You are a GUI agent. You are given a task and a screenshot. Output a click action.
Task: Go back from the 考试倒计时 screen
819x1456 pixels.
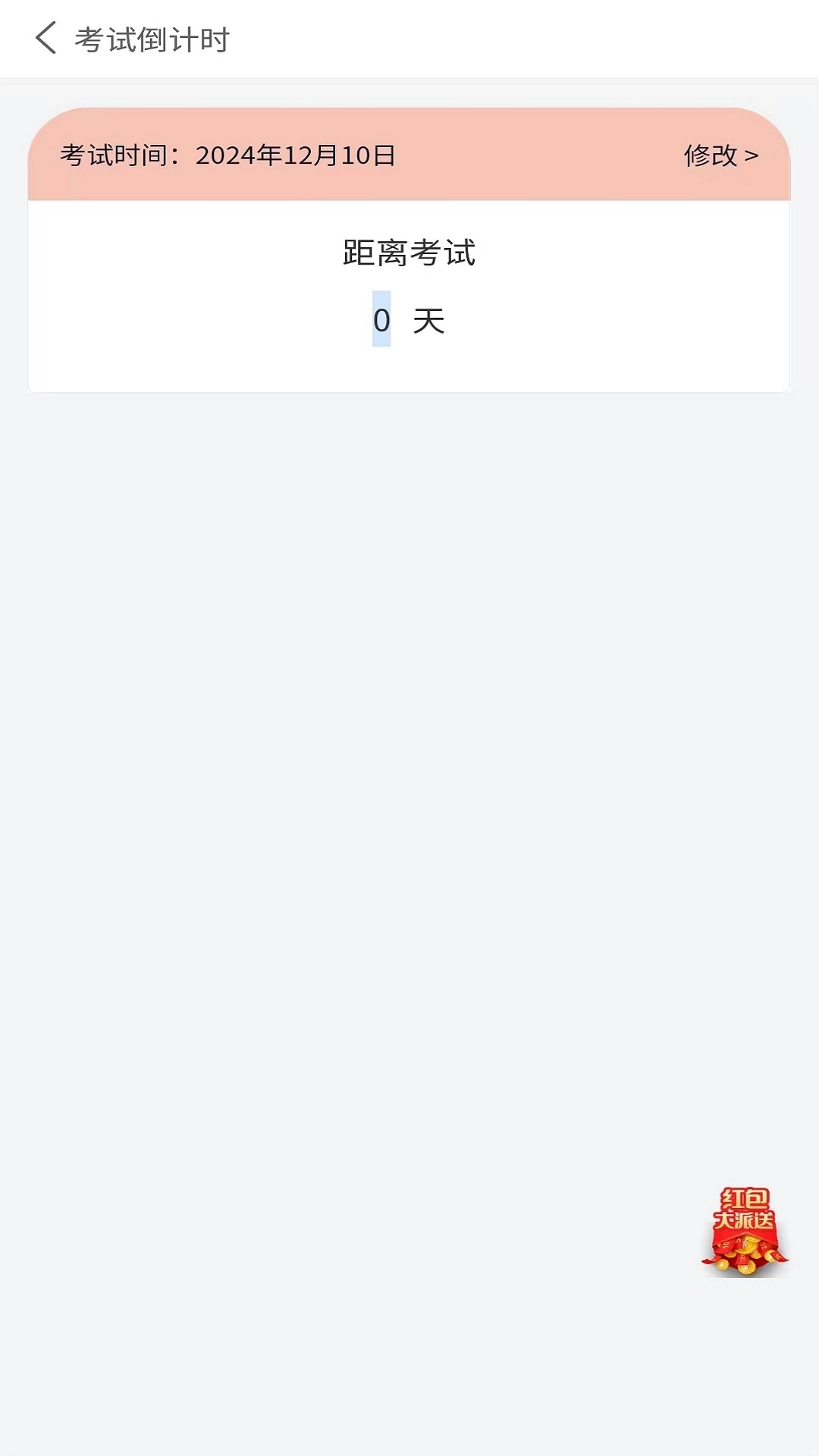coord(46,38)
